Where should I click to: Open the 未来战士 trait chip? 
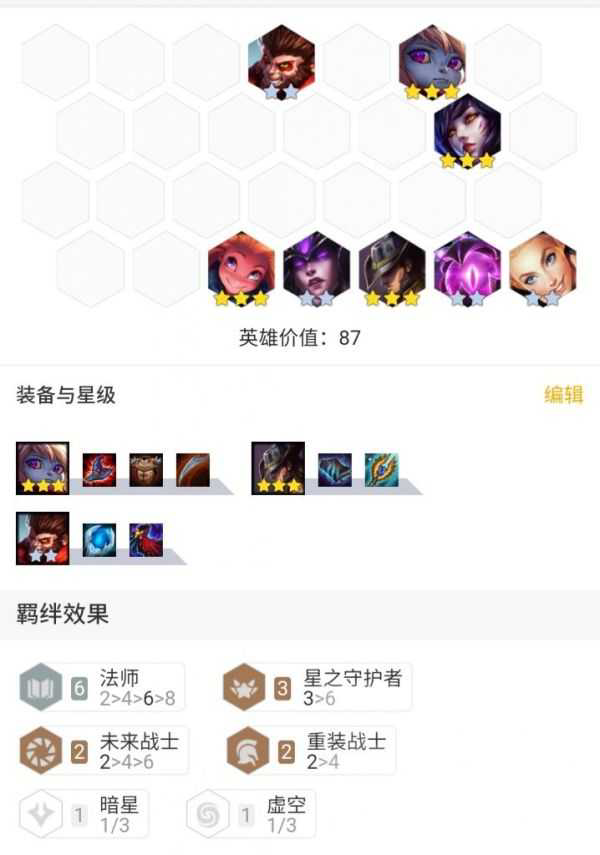tap(102, 751)
